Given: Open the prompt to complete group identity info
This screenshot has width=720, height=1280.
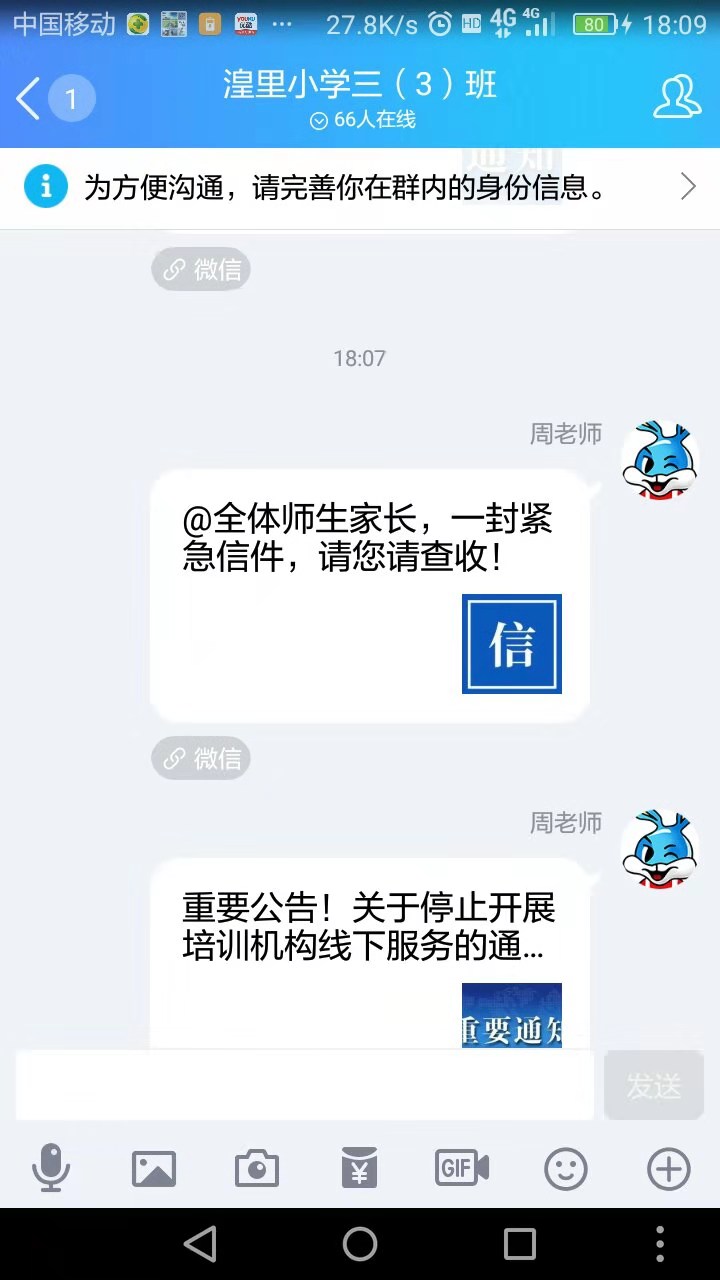Looking at the screenshot, I should [x=360, y=187].
